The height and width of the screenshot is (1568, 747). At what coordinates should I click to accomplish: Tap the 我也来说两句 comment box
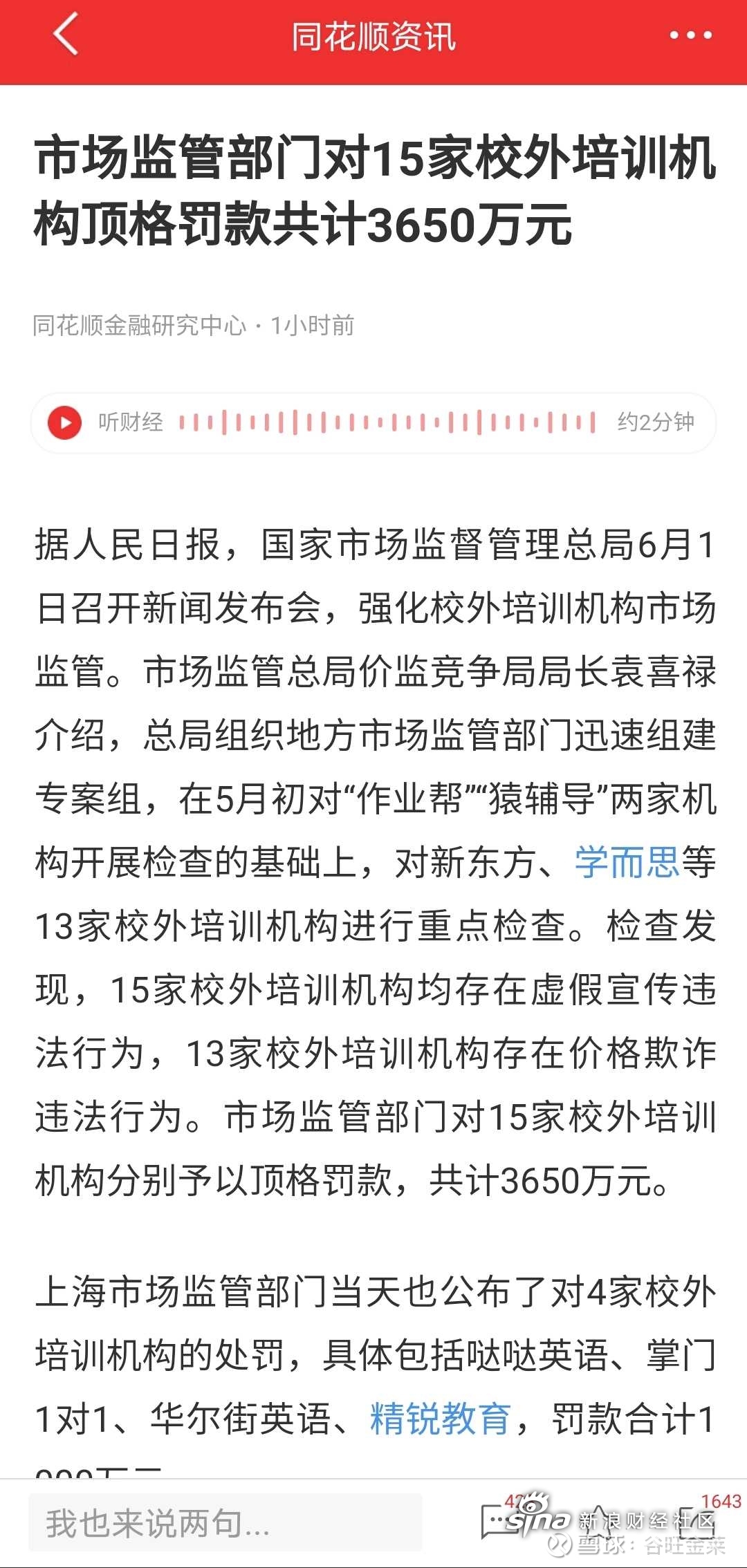click(x=225, y=1522)
